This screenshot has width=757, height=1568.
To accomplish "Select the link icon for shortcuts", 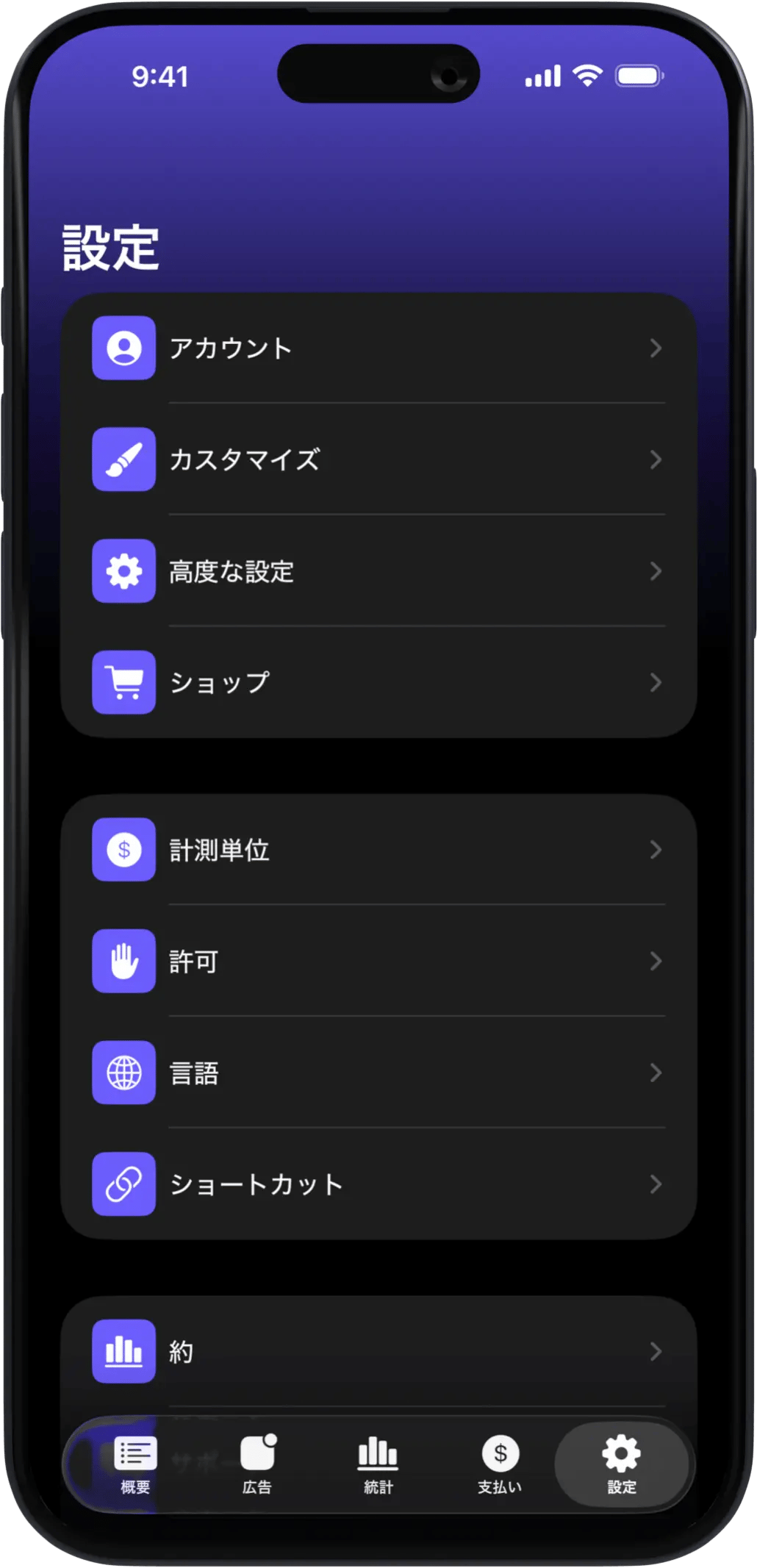I will (x=123, y=1184).
